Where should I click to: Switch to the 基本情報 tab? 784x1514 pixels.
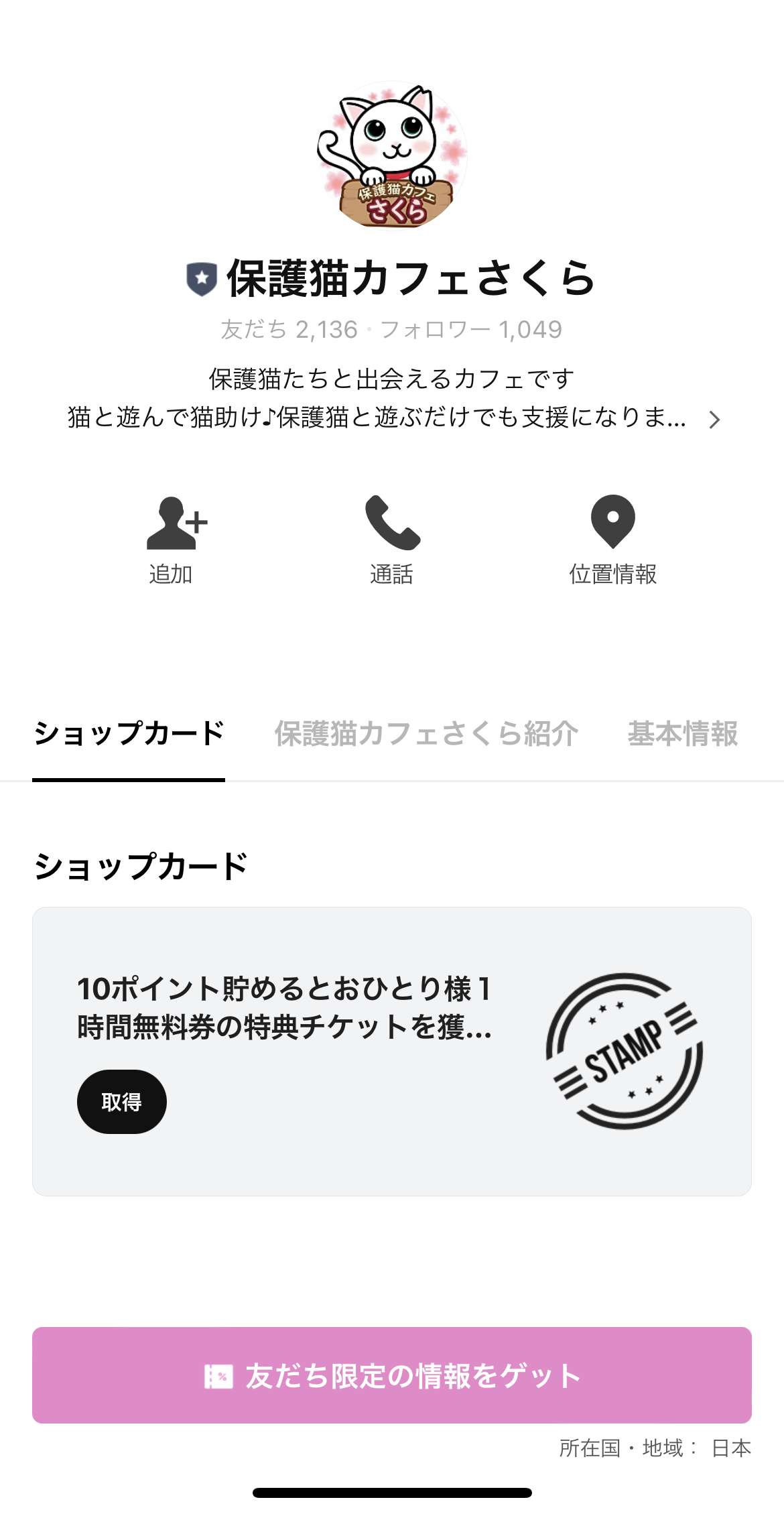682,734
